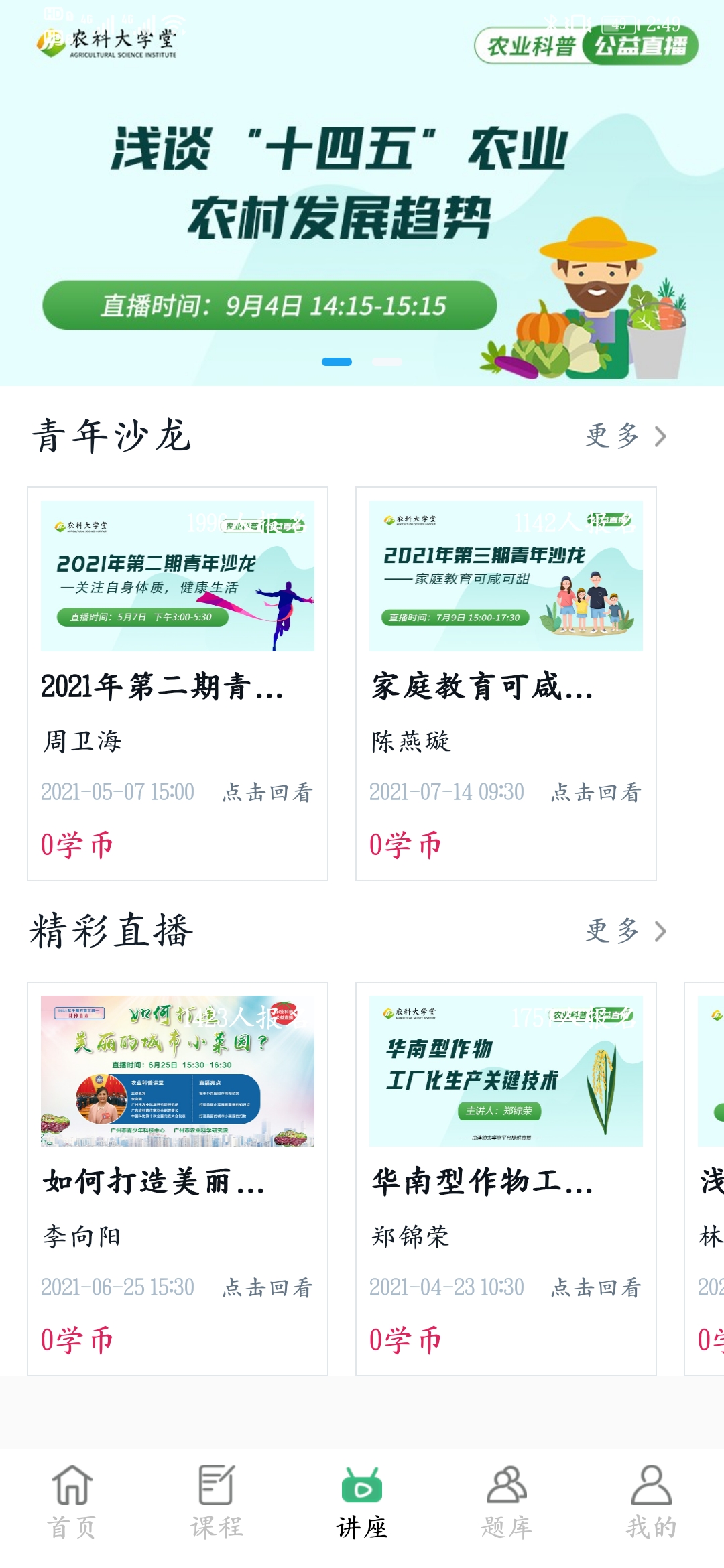Open 如何打造美丽城市小菜园 card by 李向阳
The image size is (724, 1568).
tap(177, 1178)
